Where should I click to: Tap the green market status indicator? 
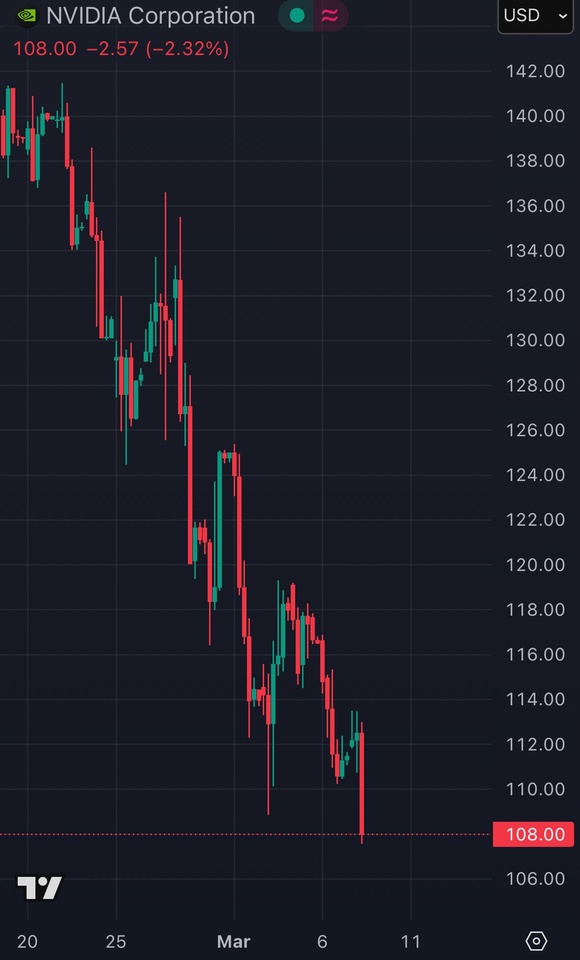(x=297, y=16)
